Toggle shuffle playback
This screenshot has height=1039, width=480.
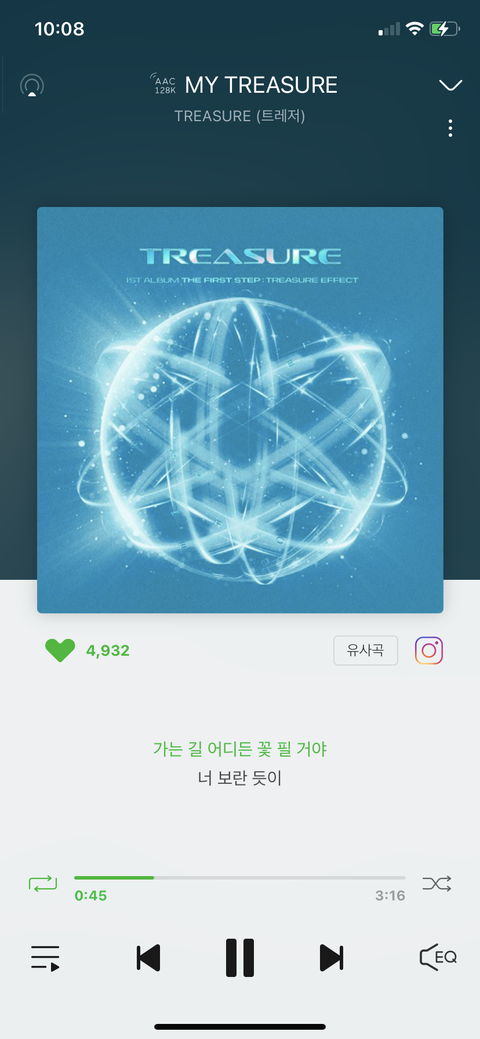coord(437,883)
